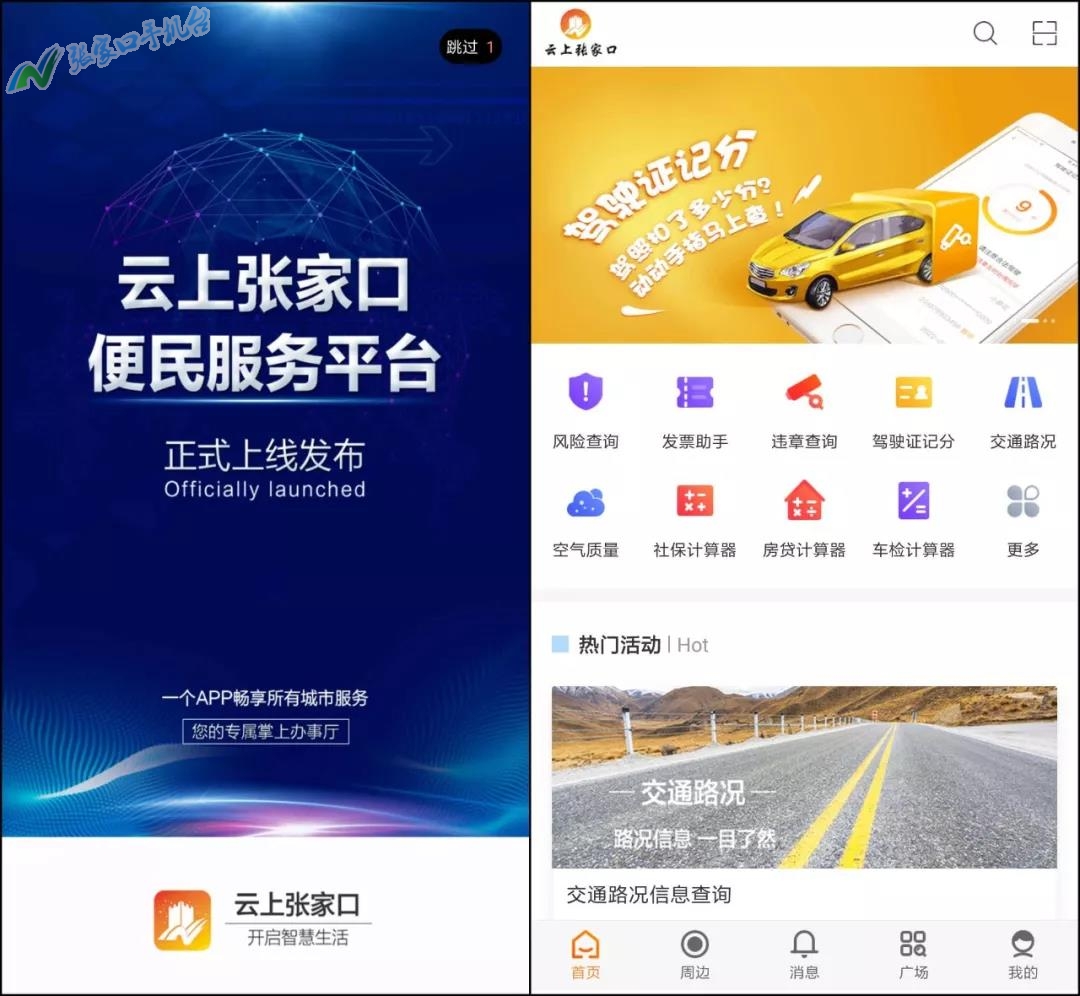Open the search icon
This screenshot has height=996, width=1080.
point(985,33)
